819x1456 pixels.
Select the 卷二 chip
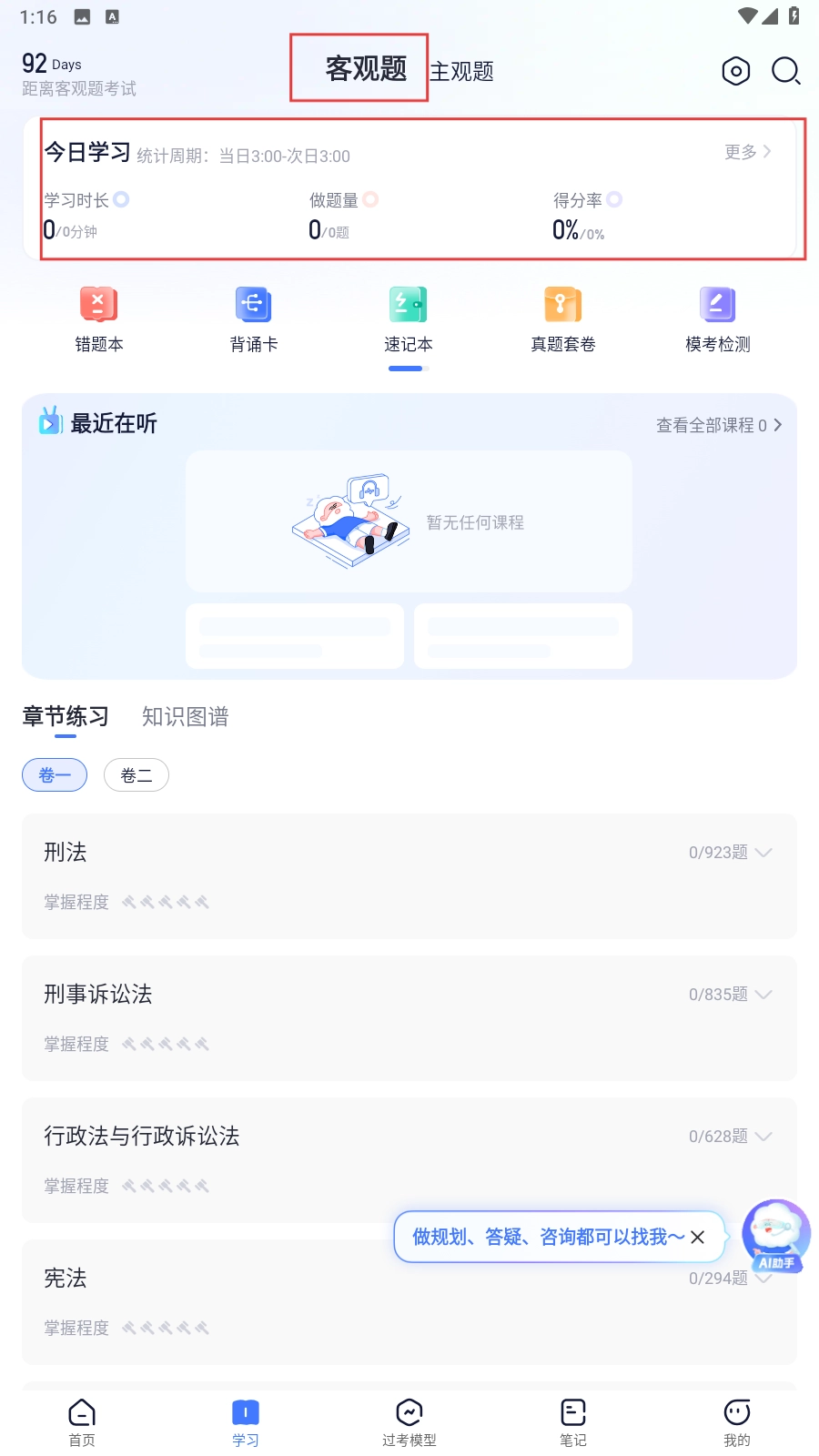136,775
